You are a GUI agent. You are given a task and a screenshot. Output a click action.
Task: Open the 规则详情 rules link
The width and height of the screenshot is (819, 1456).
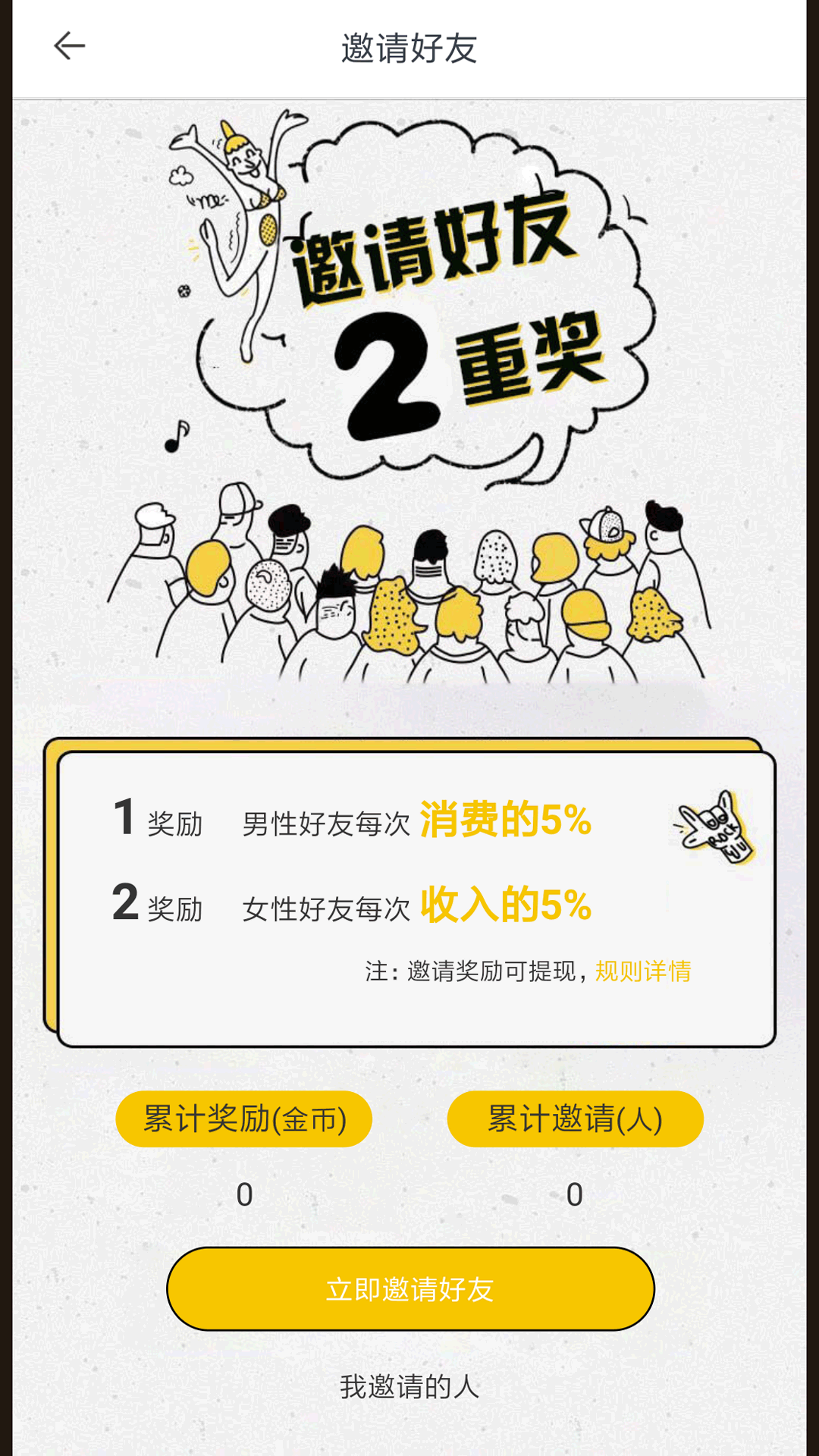coord(643,971)
